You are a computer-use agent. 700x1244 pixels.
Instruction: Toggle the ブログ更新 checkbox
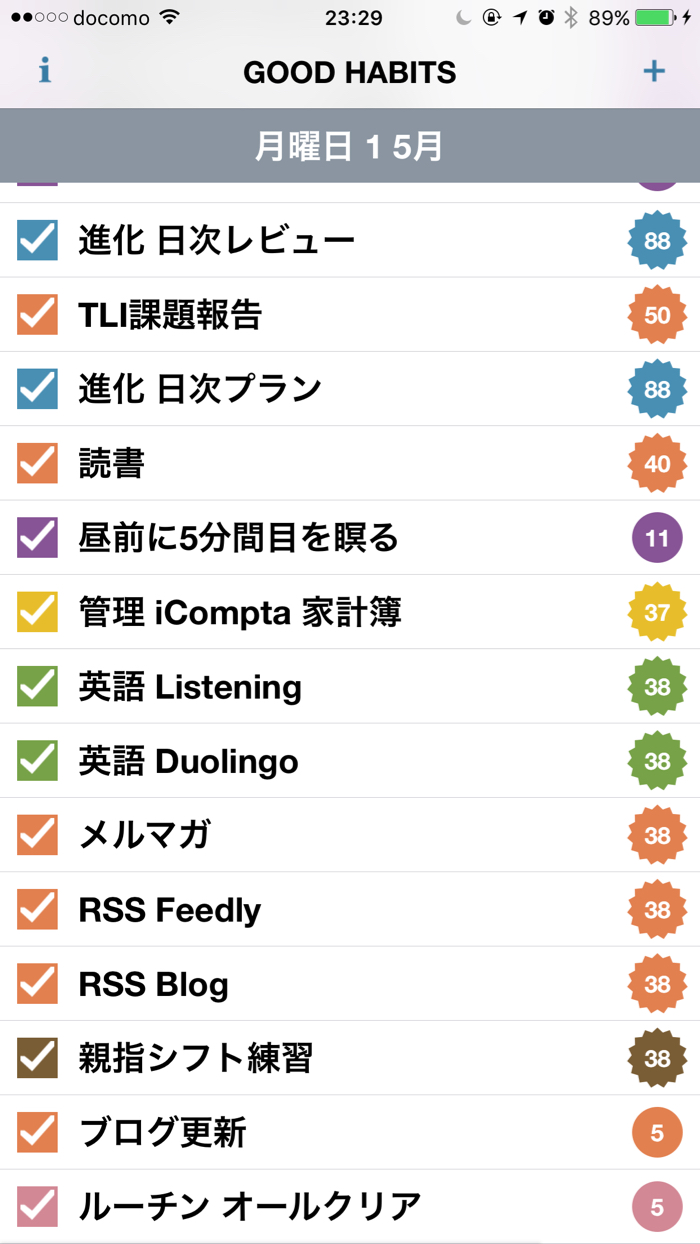point(38,1132)
